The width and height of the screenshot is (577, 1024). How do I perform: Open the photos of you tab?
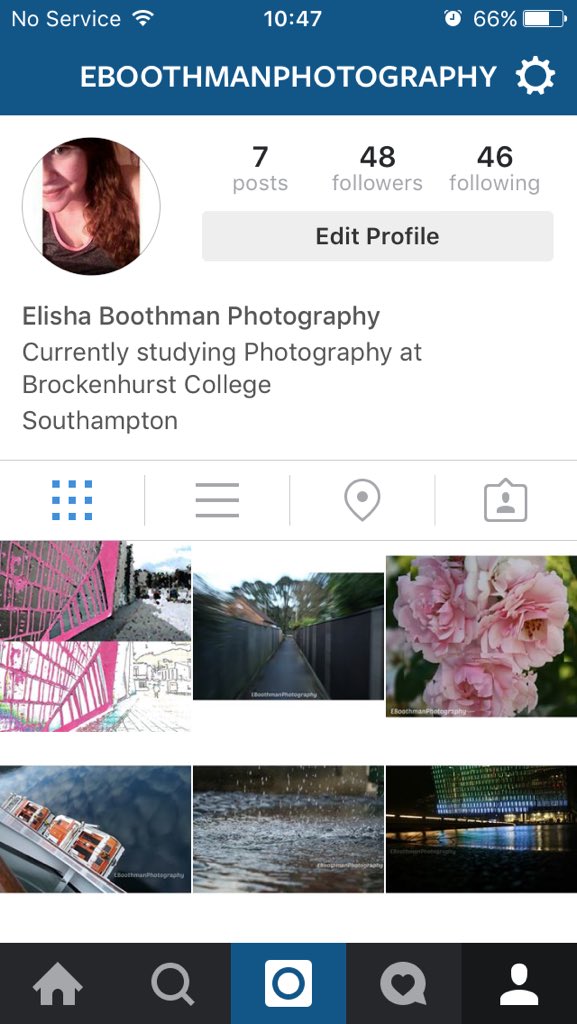[506, 502]
